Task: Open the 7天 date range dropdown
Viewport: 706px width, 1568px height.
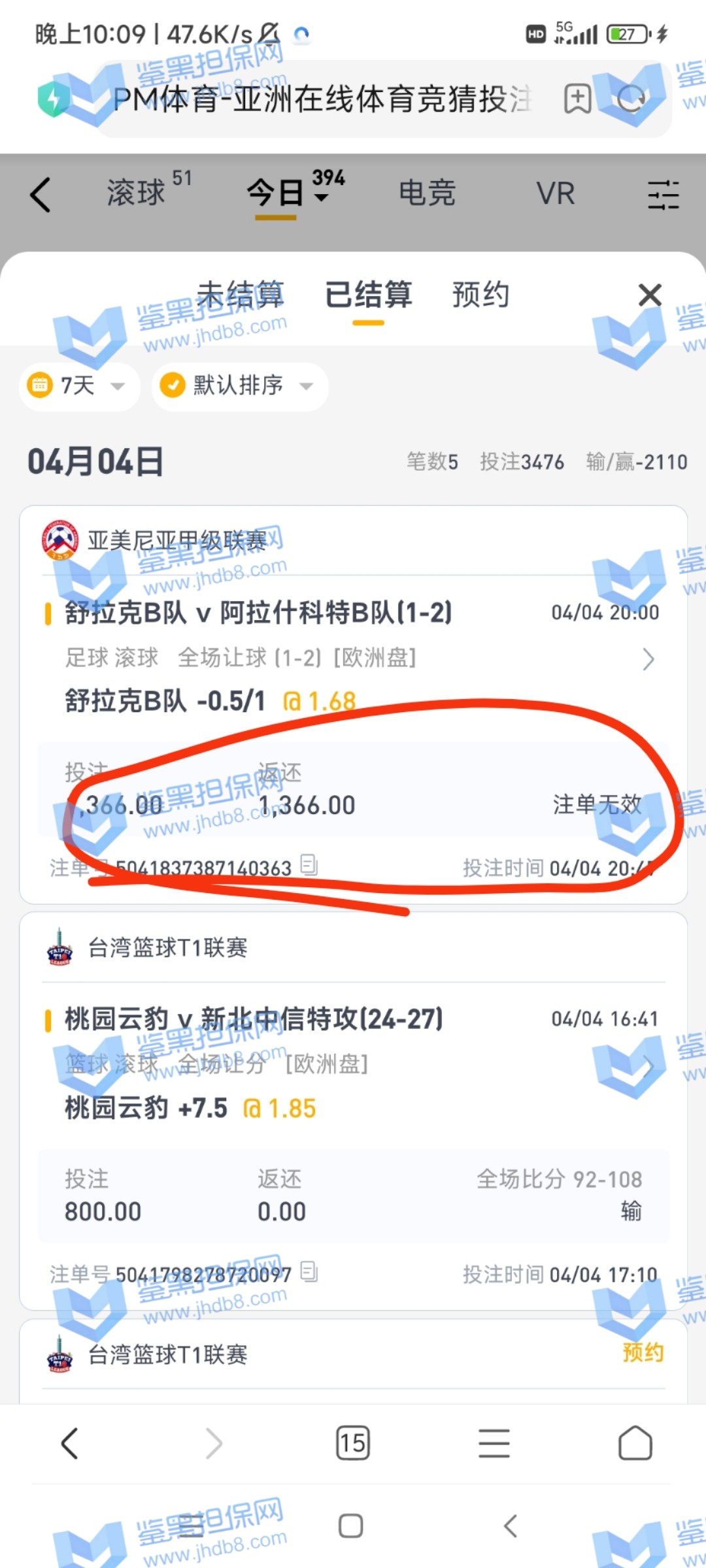Action: pyautogui.click(x=78, y=385)
